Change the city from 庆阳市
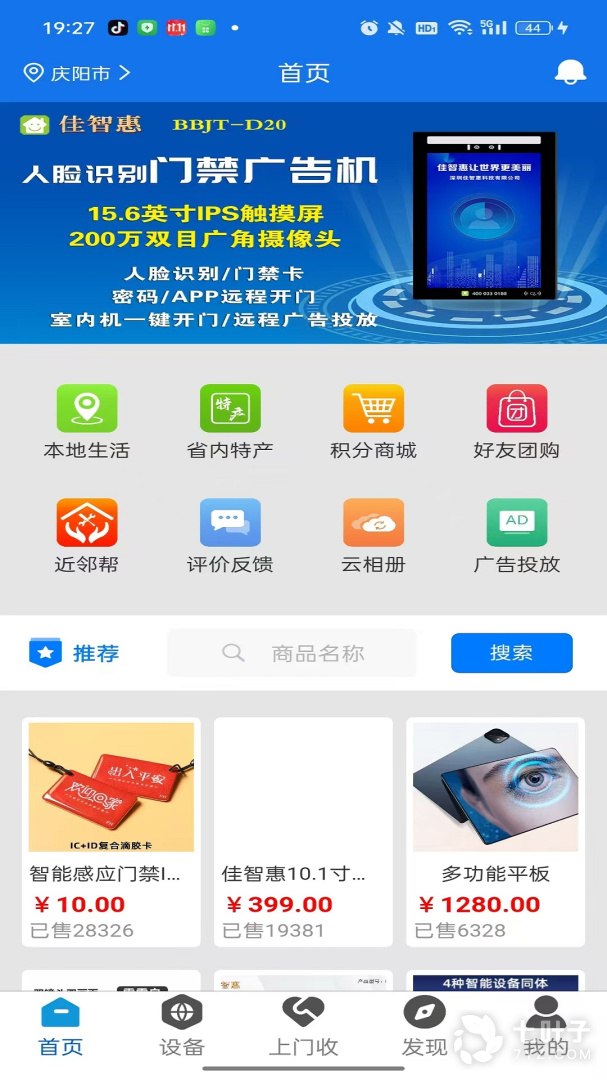The width and height of the screenshot is (607, 1080). tap(77, 73)
